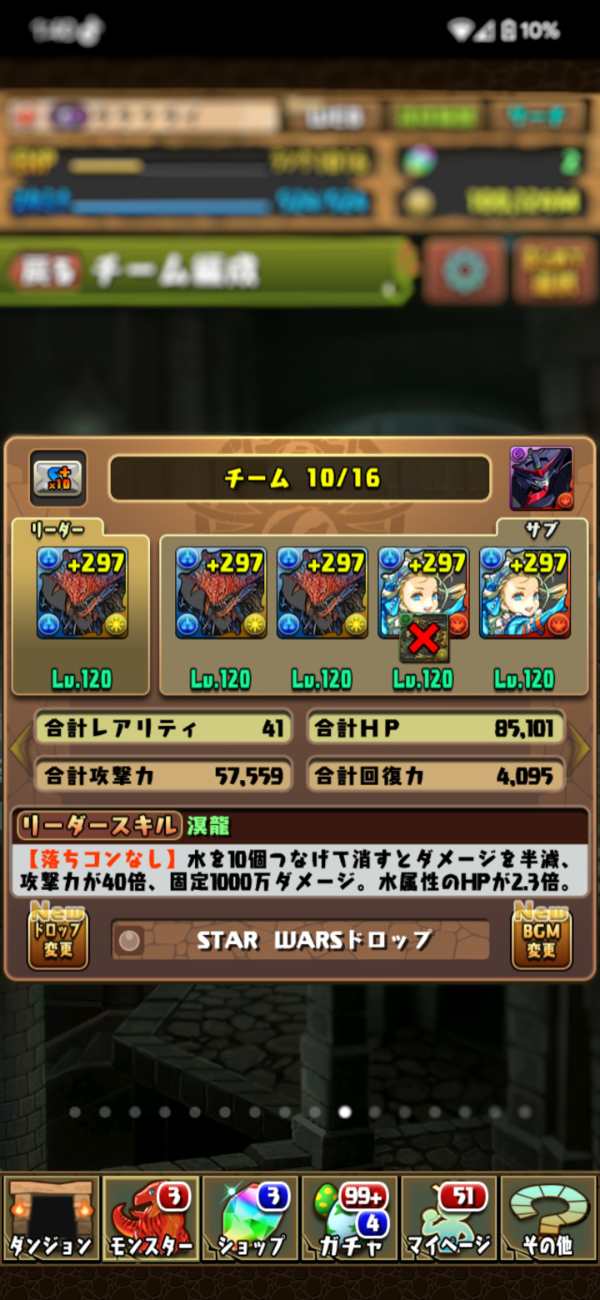Open the その他 tab
The height and width of the screenshot is (1300, 600).
coord(547,1218)
